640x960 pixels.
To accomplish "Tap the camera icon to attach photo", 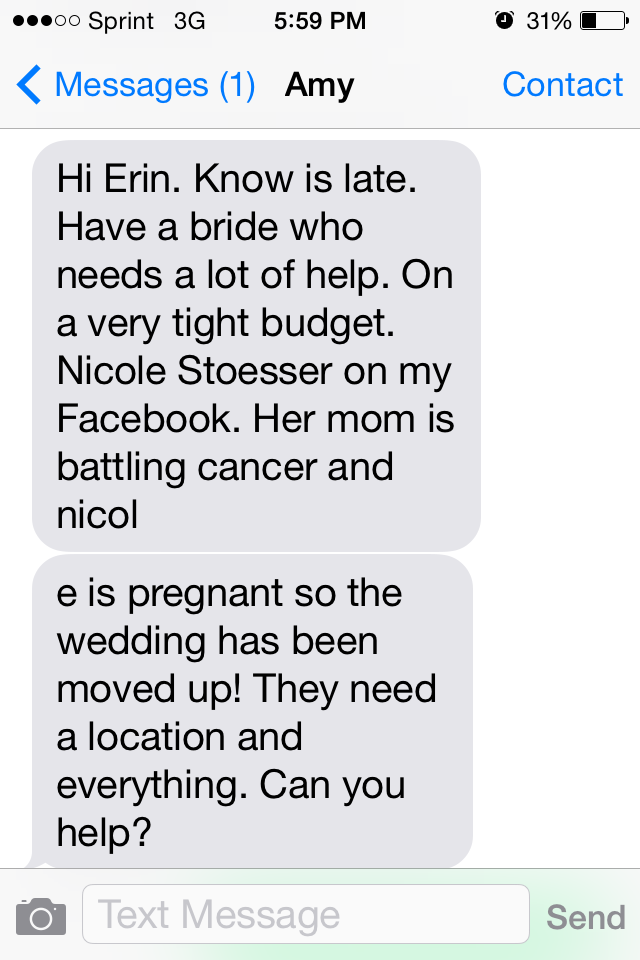I will pyautogui.click(x=41, y=916).
